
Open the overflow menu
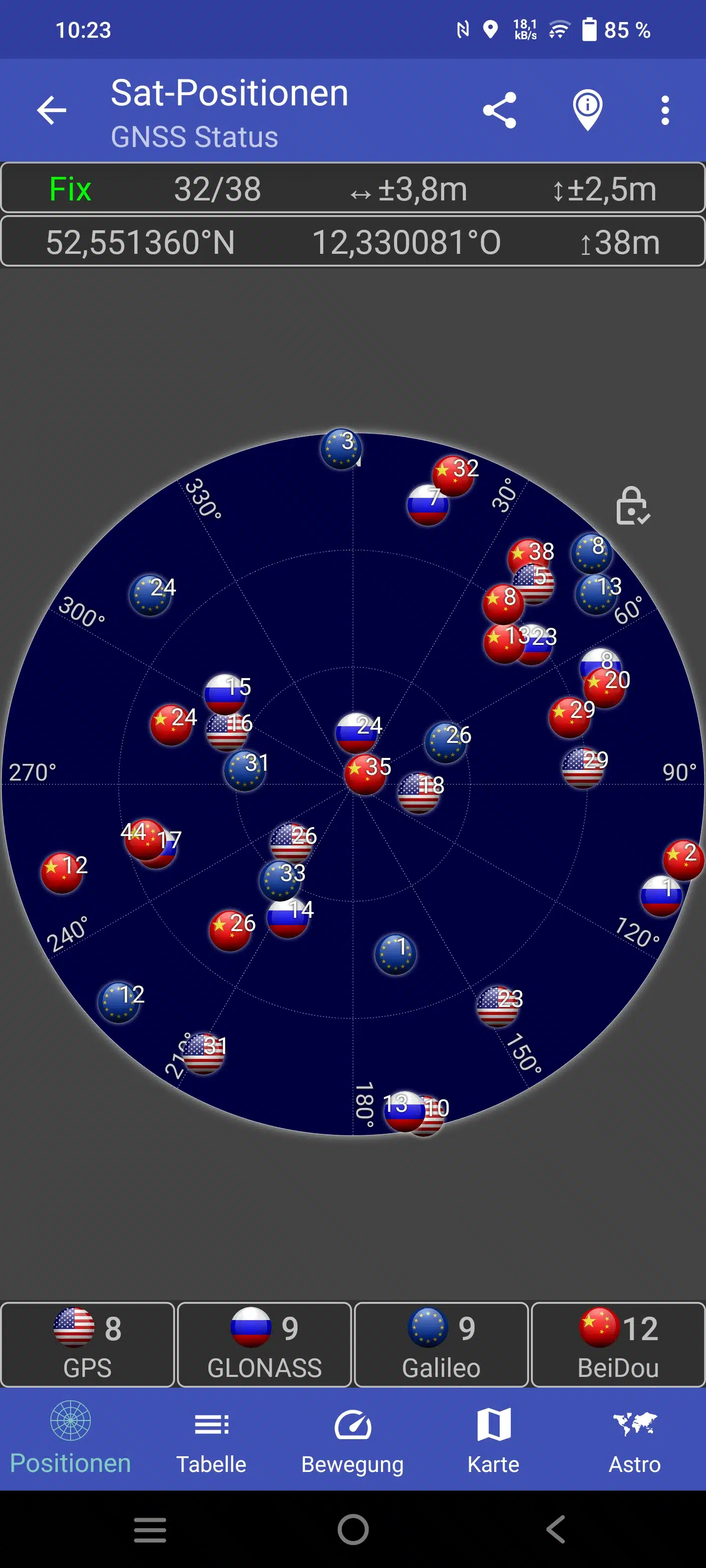pyautogui.click(x=665, y=110)
